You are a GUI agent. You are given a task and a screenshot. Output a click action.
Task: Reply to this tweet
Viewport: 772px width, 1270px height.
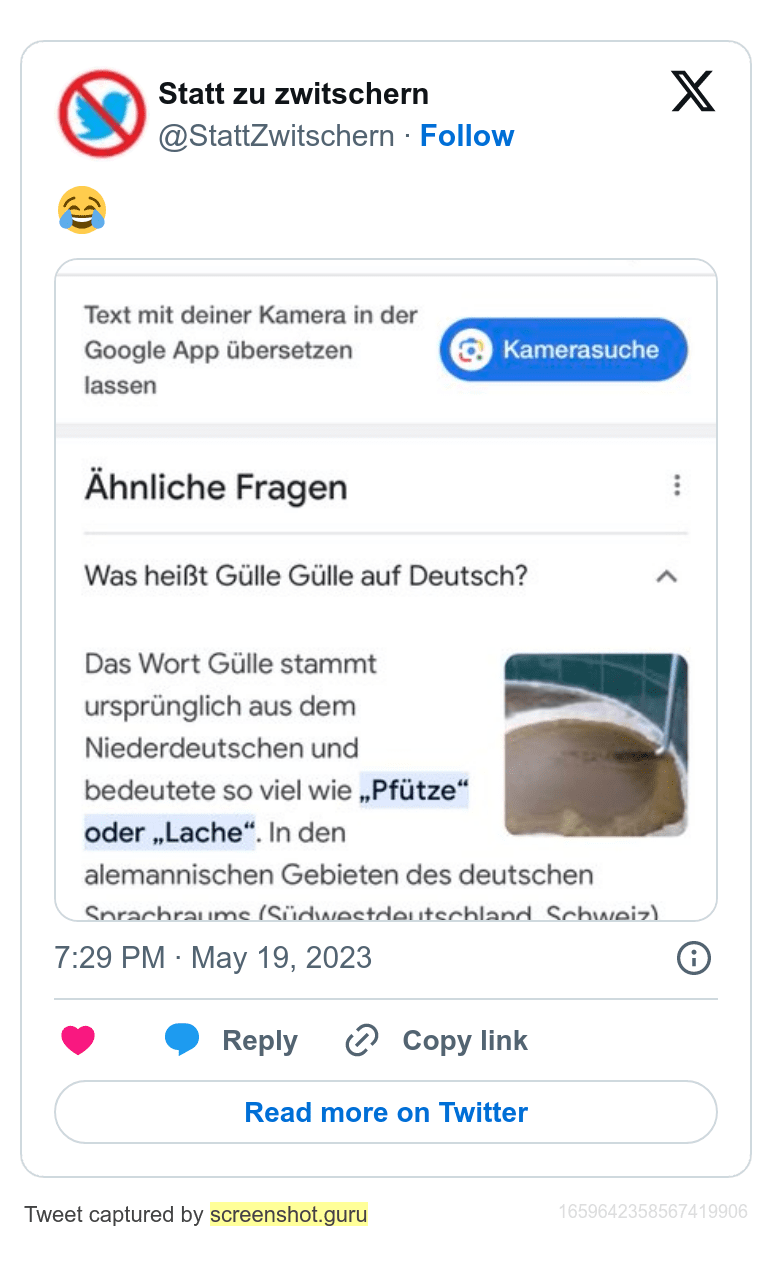coord(232,1041)
